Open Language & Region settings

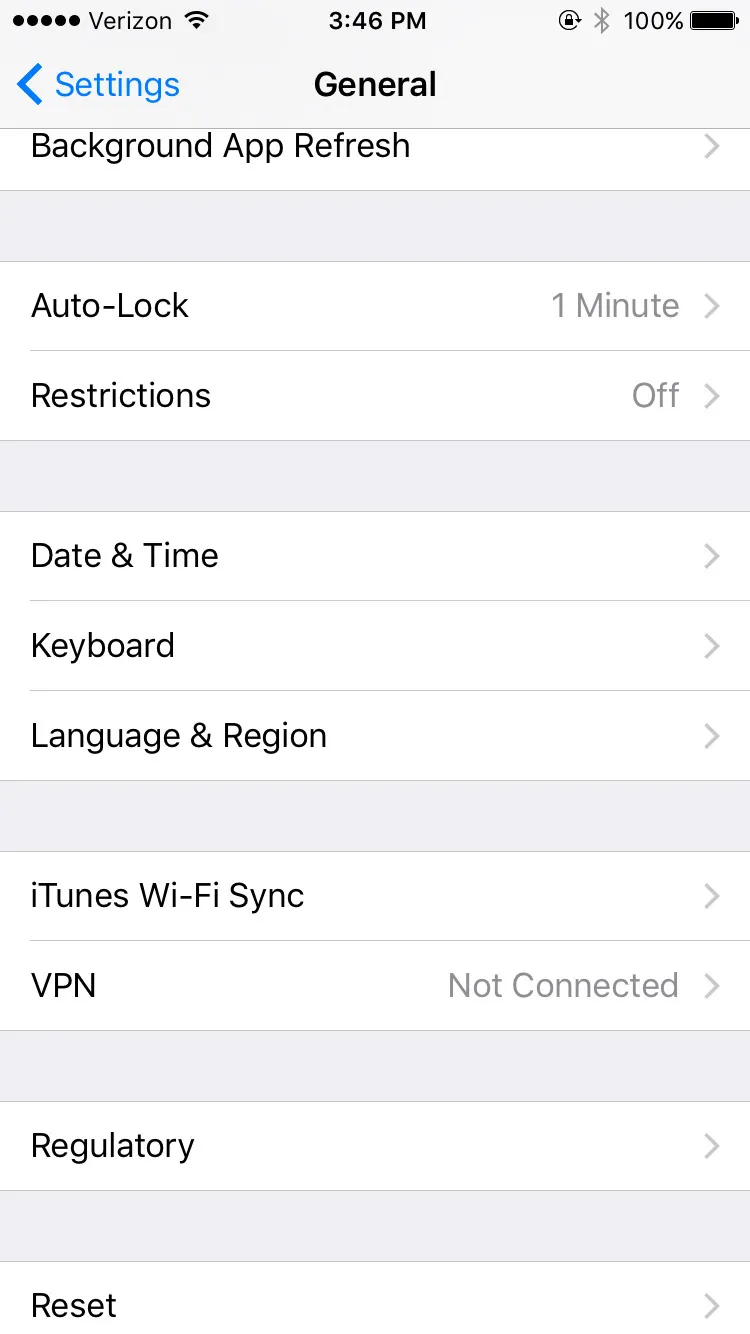tap(375, 736)
